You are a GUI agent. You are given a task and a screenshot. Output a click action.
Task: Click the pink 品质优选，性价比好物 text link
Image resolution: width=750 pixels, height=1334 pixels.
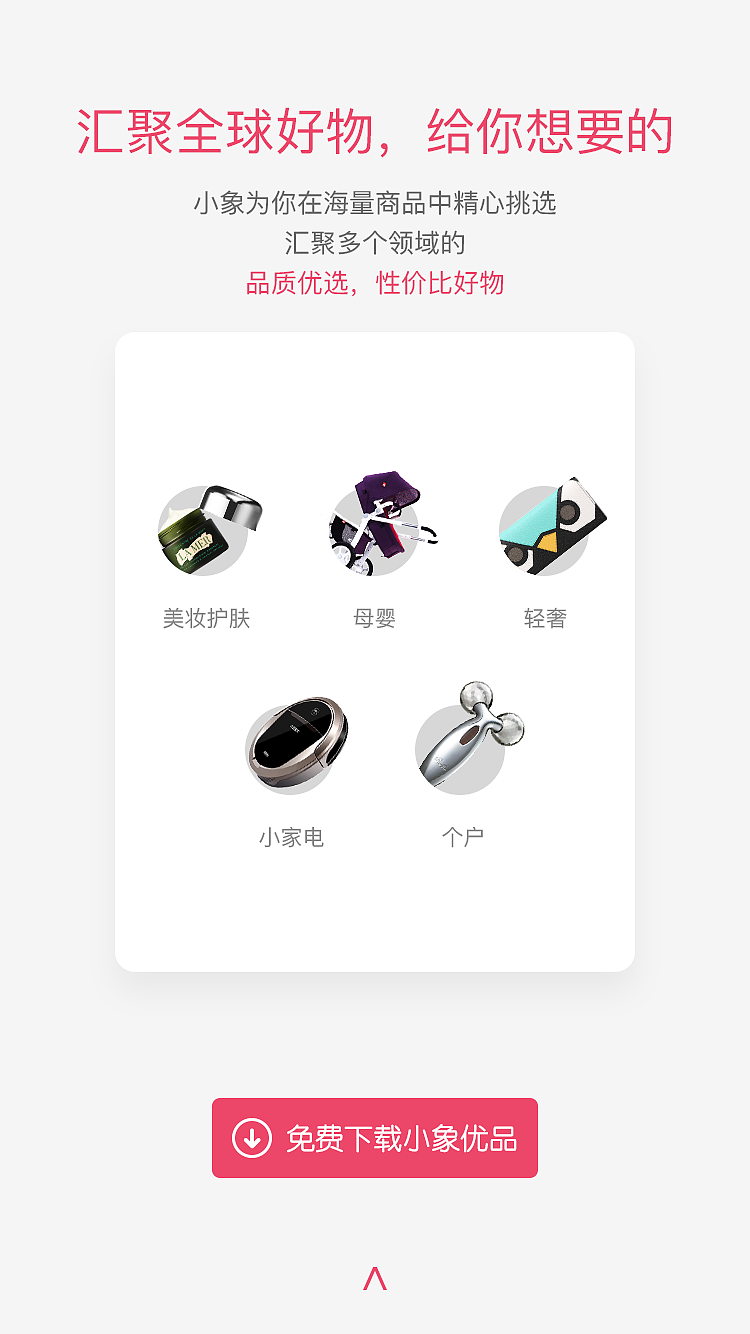click(x=375, y=285)
